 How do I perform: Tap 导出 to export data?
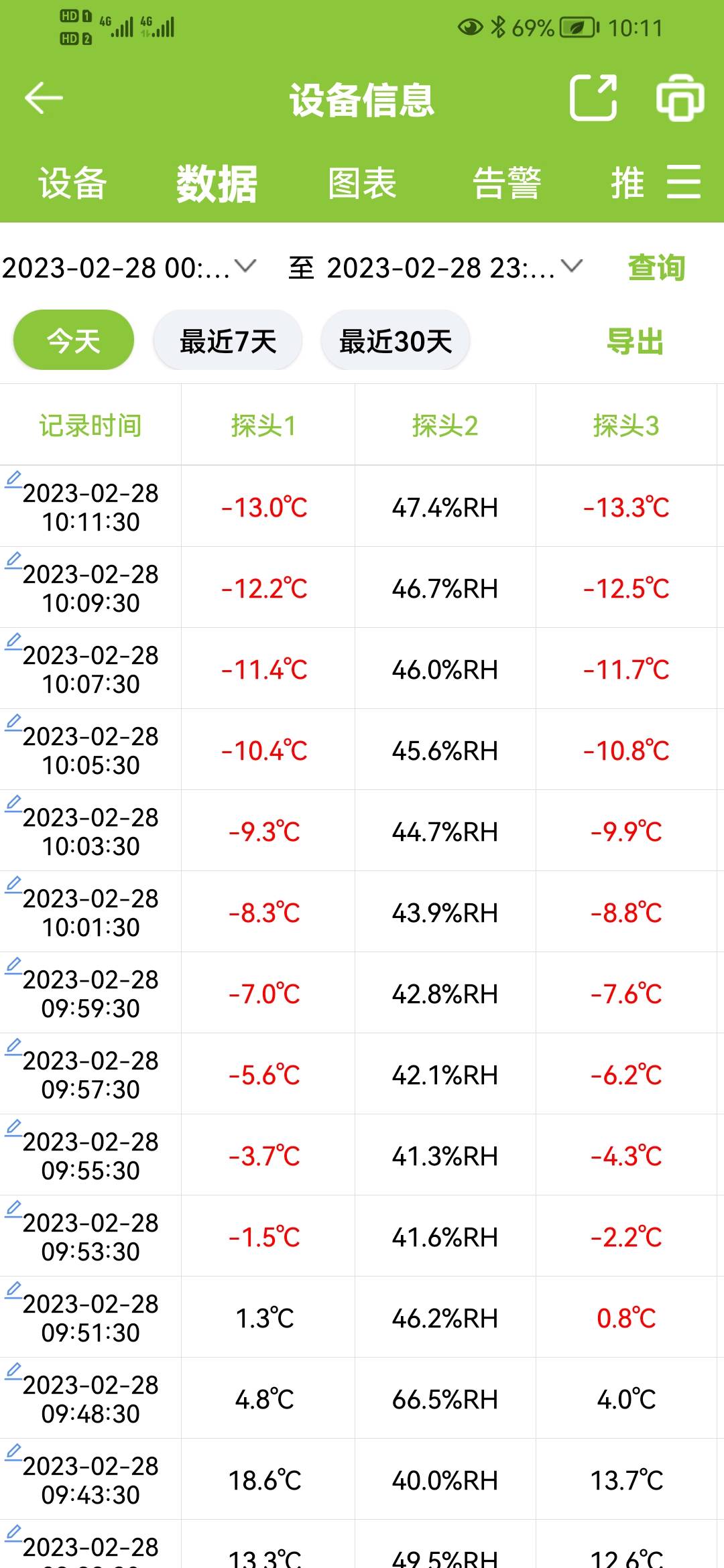coord(635,342)
